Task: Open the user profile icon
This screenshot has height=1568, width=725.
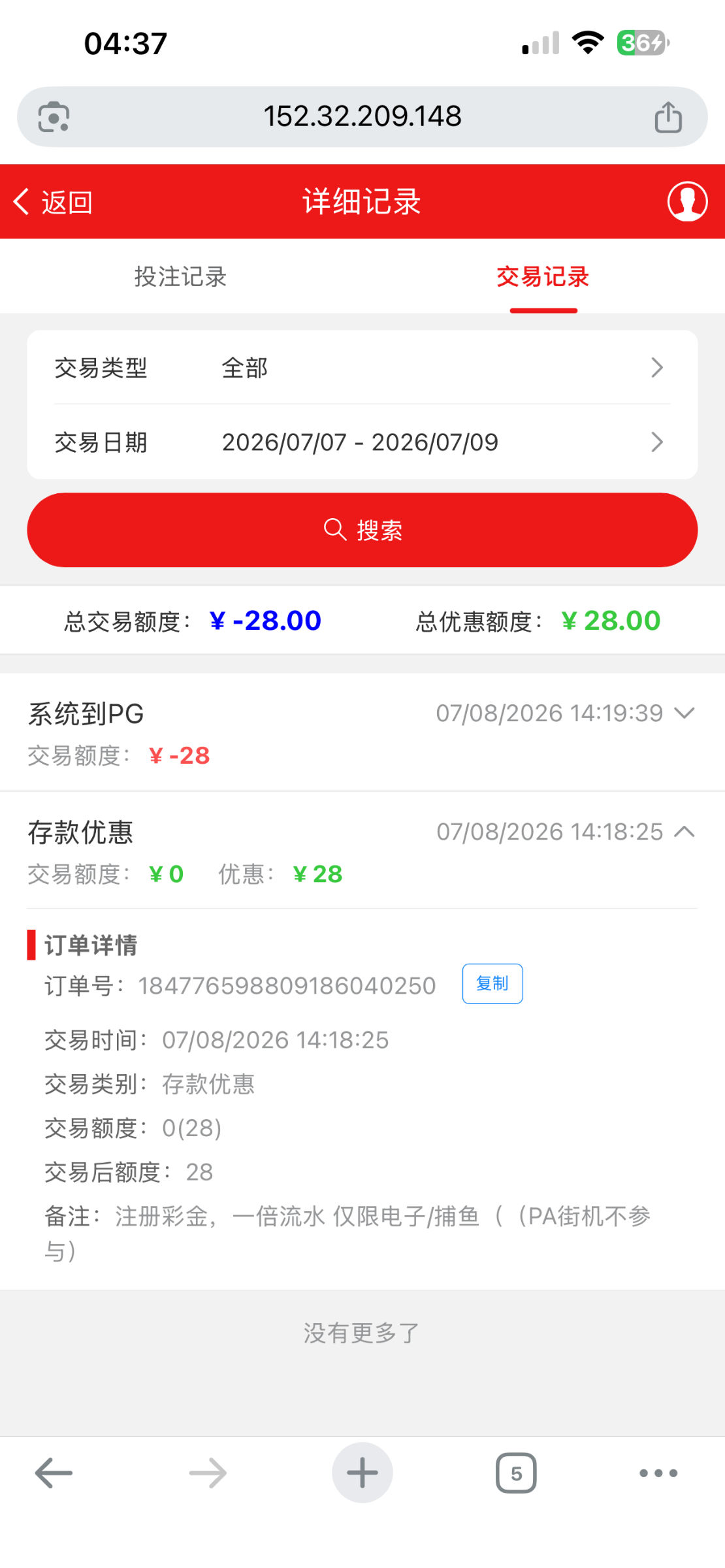Action: [x=687, y=201]
